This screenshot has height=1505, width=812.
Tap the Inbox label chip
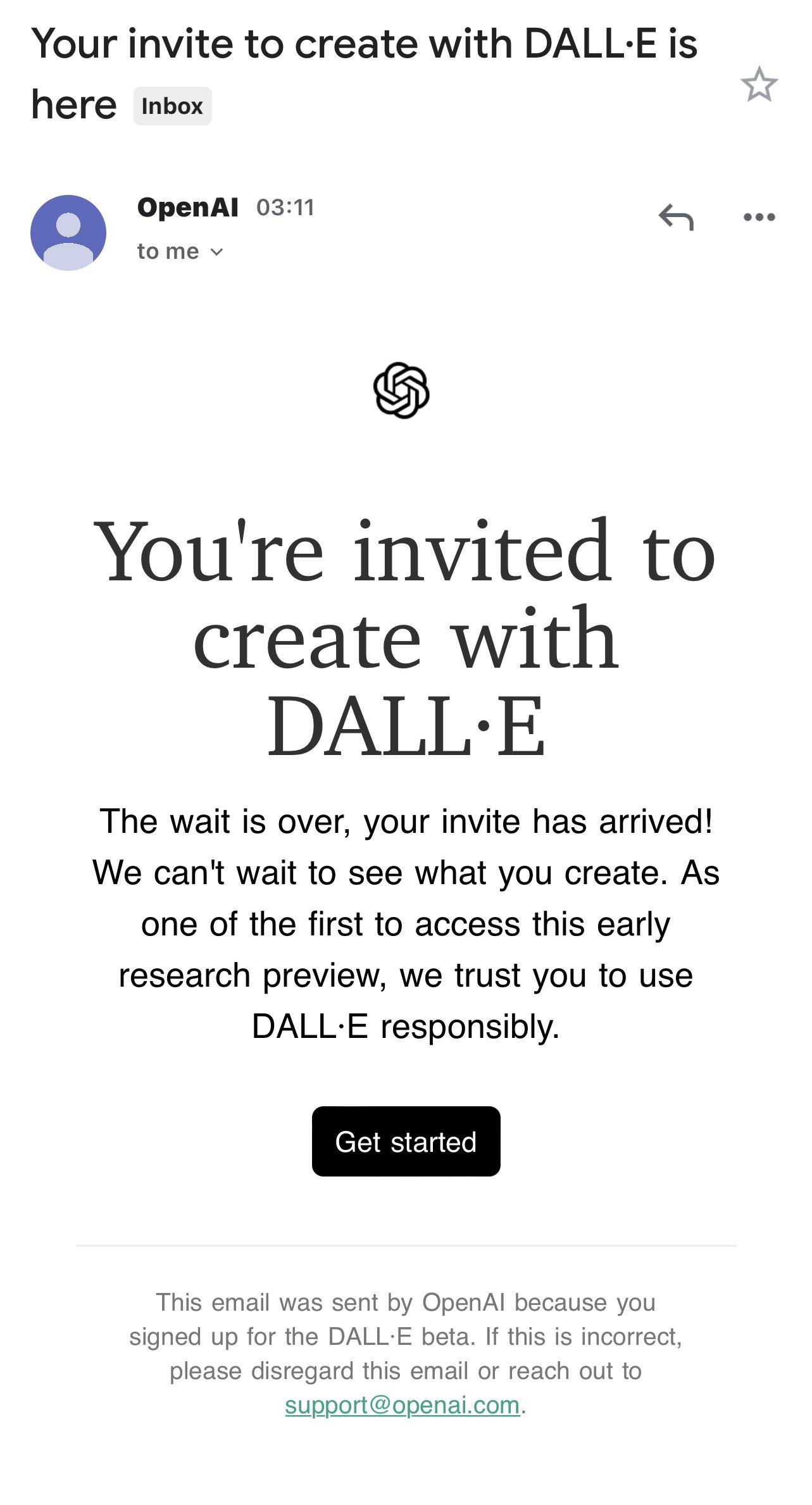click(x=172, y=106)
